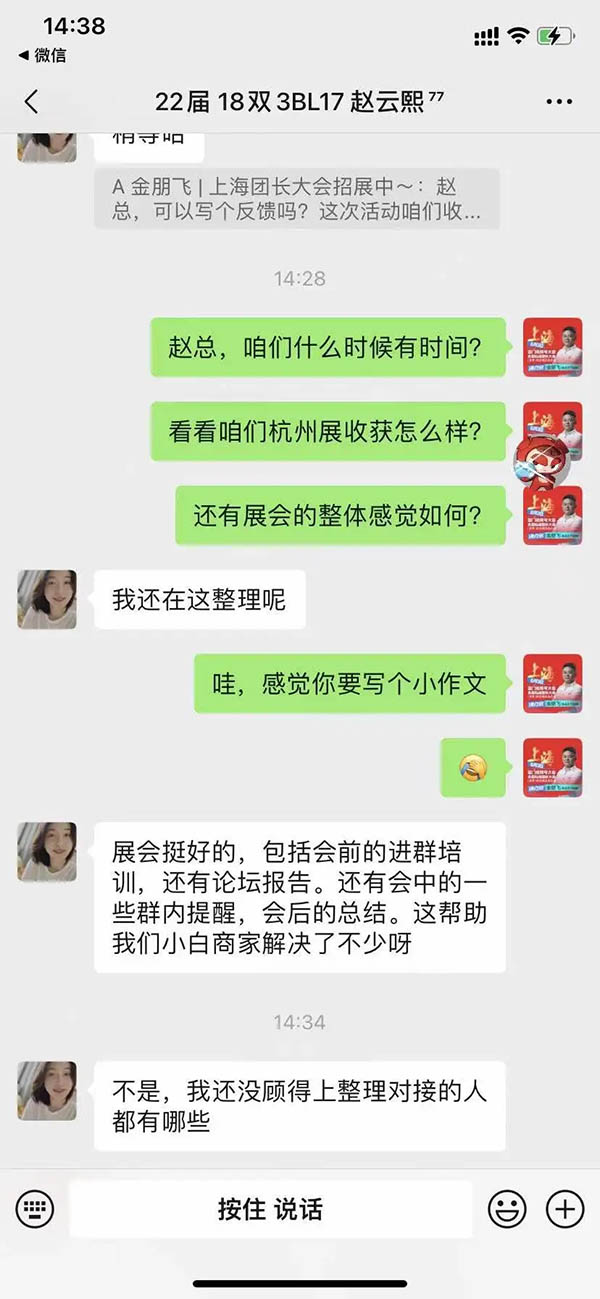Open the emoji sticker panel

coord(507,1208)
